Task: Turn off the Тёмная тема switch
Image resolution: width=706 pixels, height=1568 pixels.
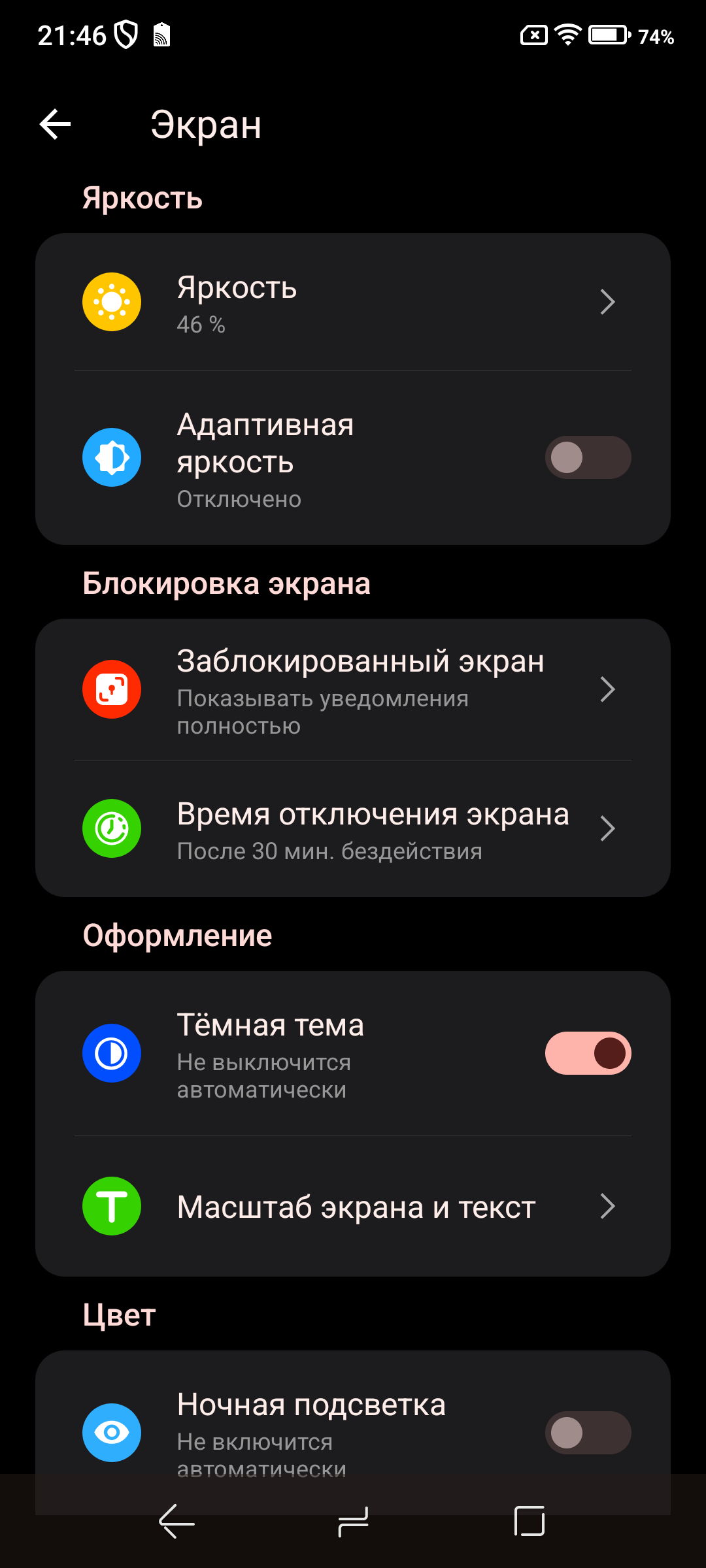Action: click(587, 1053)
